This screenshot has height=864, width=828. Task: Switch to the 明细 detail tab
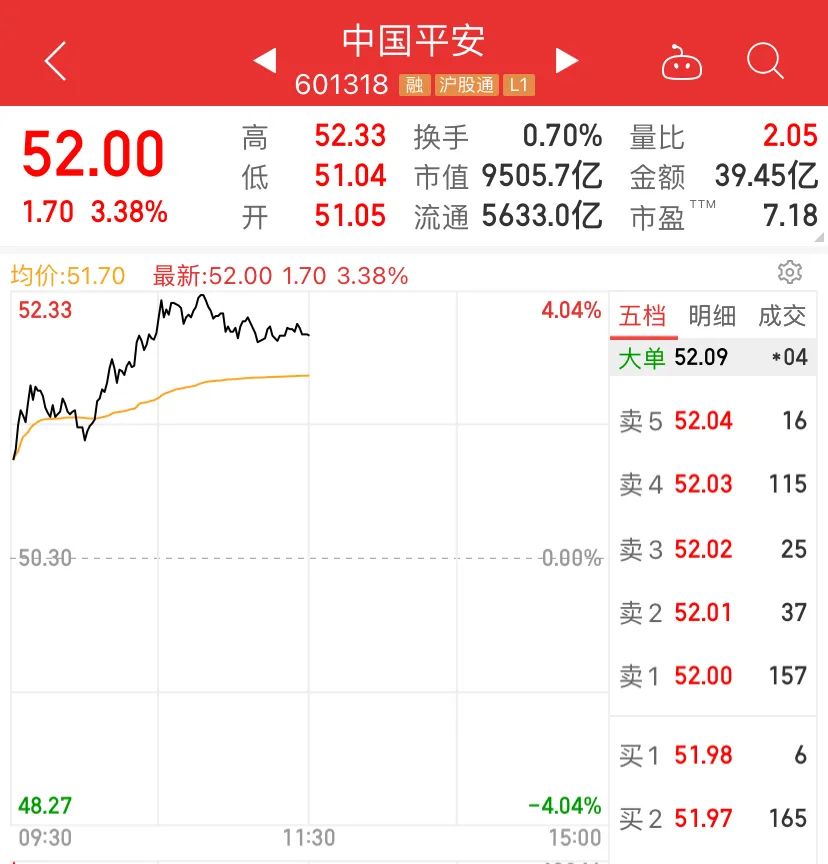(712, 316)
